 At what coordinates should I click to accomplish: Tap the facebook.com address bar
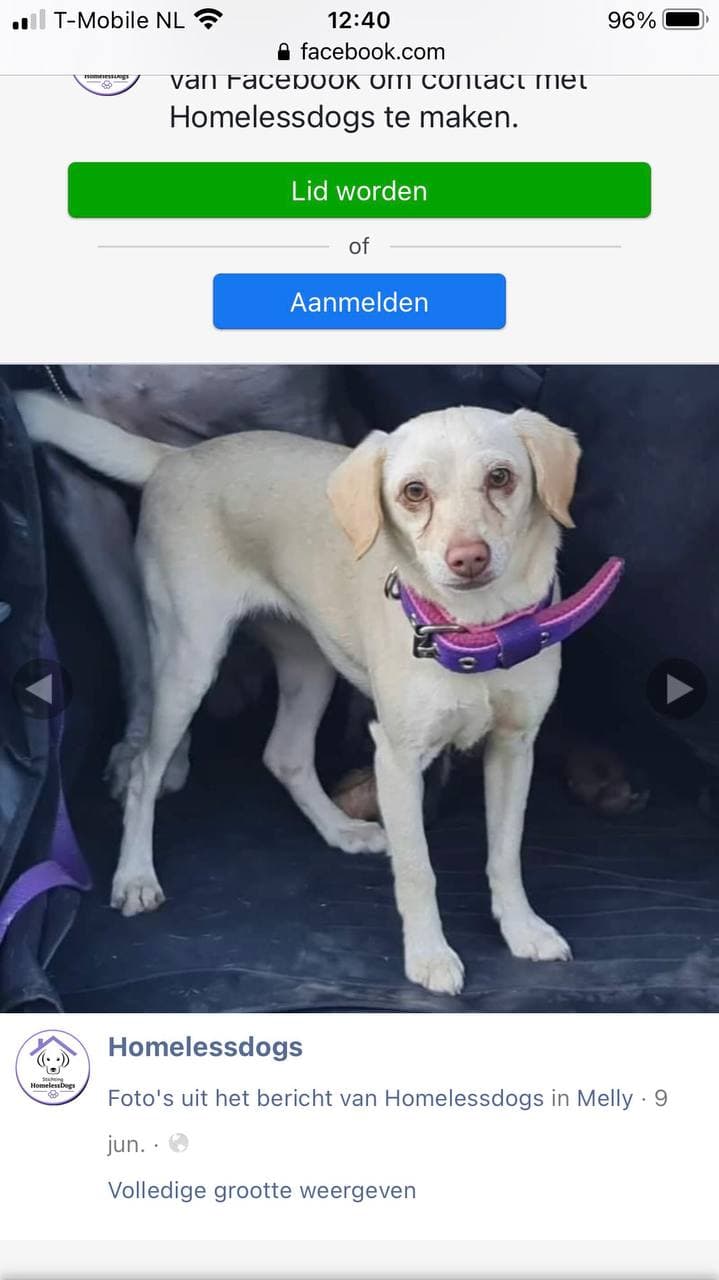[x=360, y=52]
